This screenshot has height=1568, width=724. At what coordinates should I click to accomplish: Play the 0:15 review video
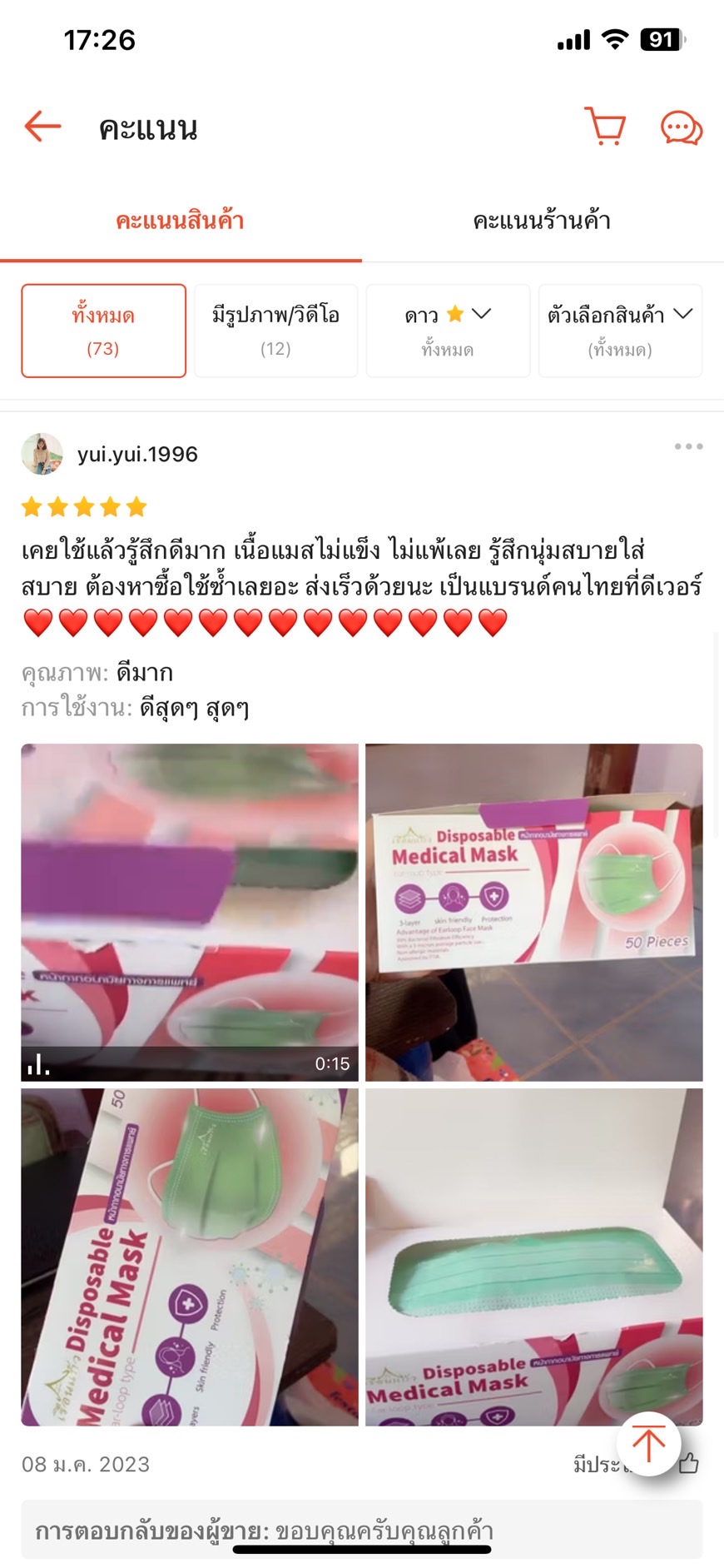190,912
